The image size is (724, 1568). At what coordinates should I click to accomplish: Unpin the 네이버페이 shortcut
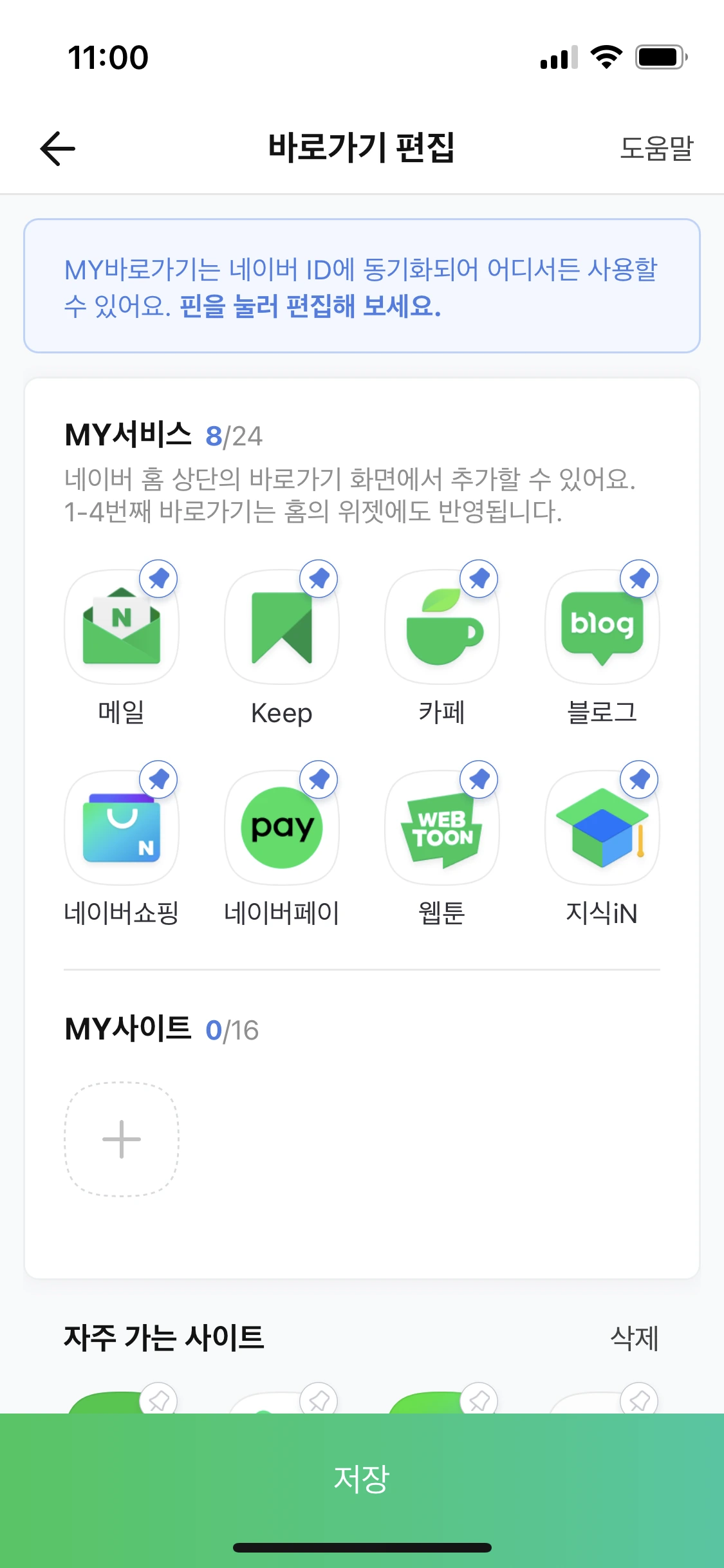[x=319, y=779]
